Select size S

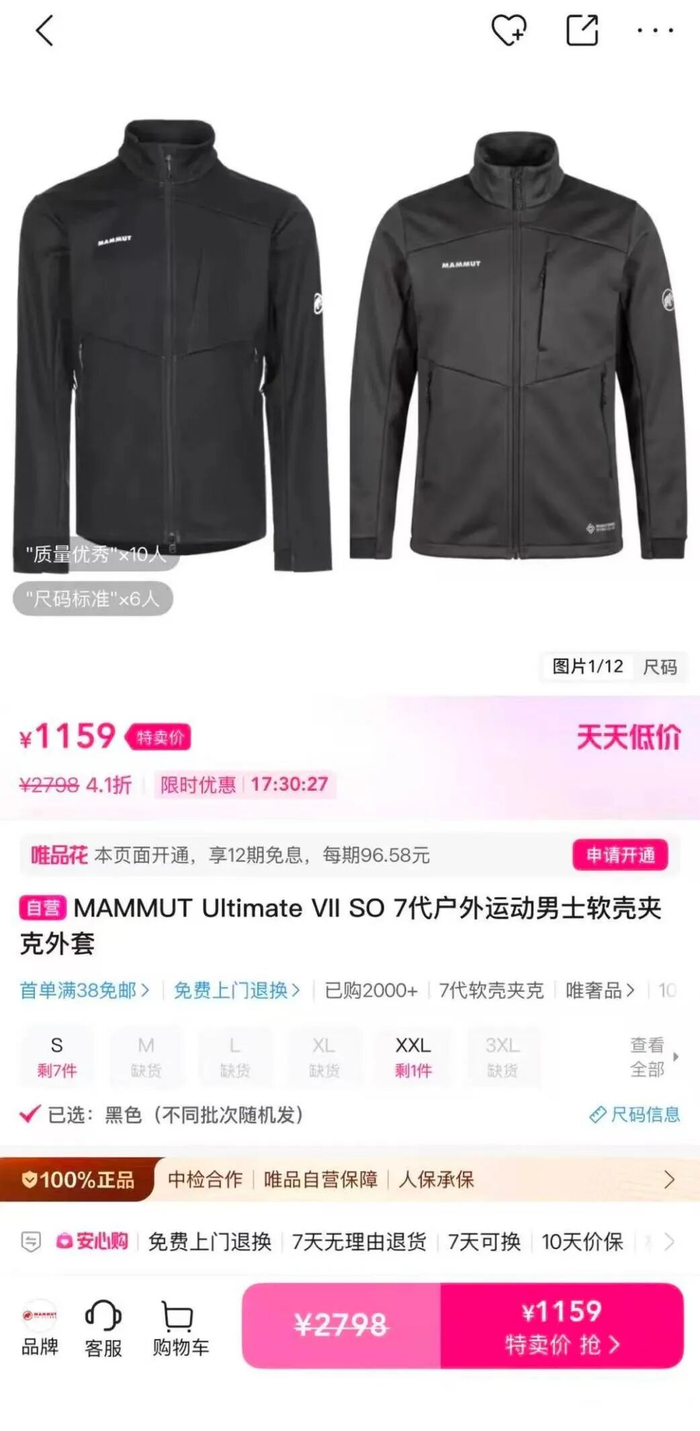[x=56, y=1057]
